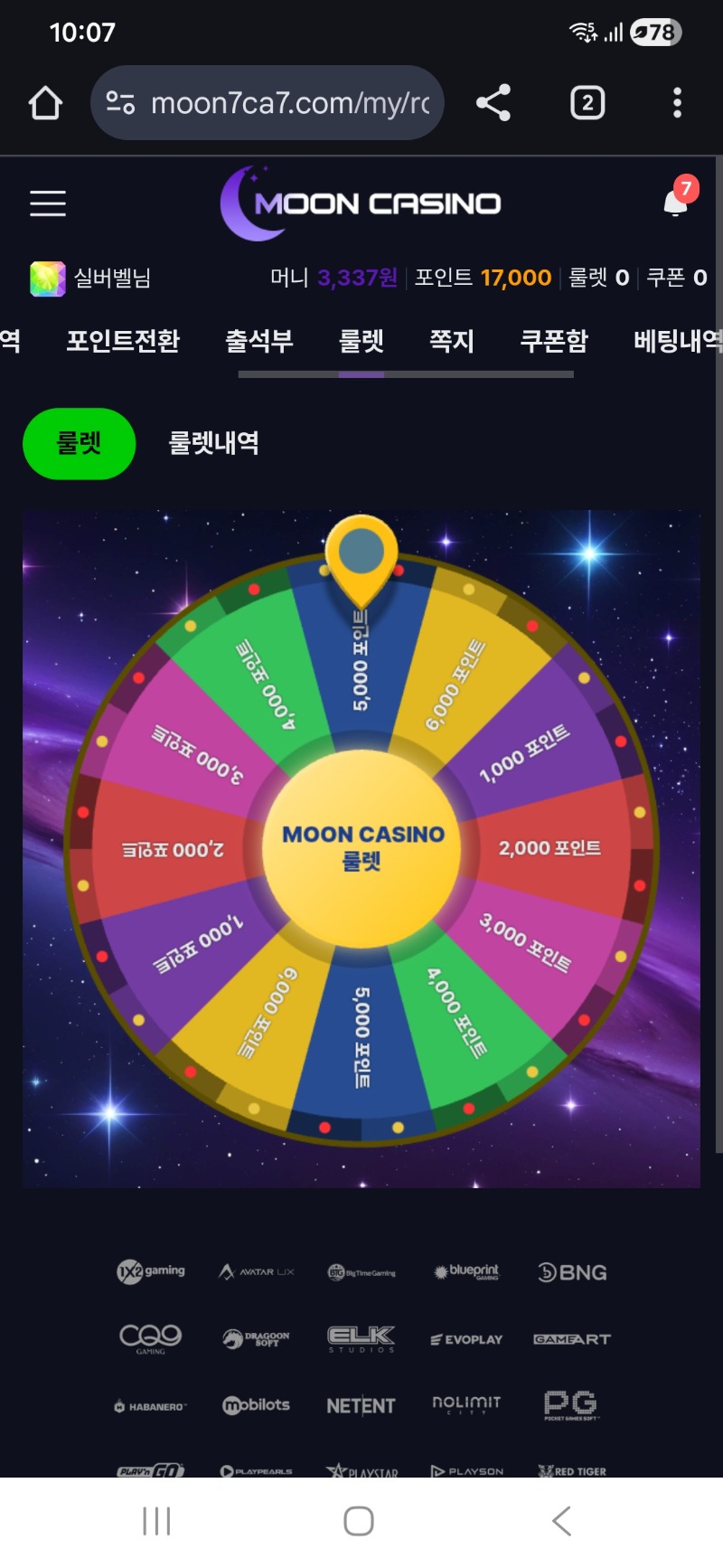This screenshot has width=723, height=1568.
Task: Switch to the 출석부 tab
Action: pos(259,341)
